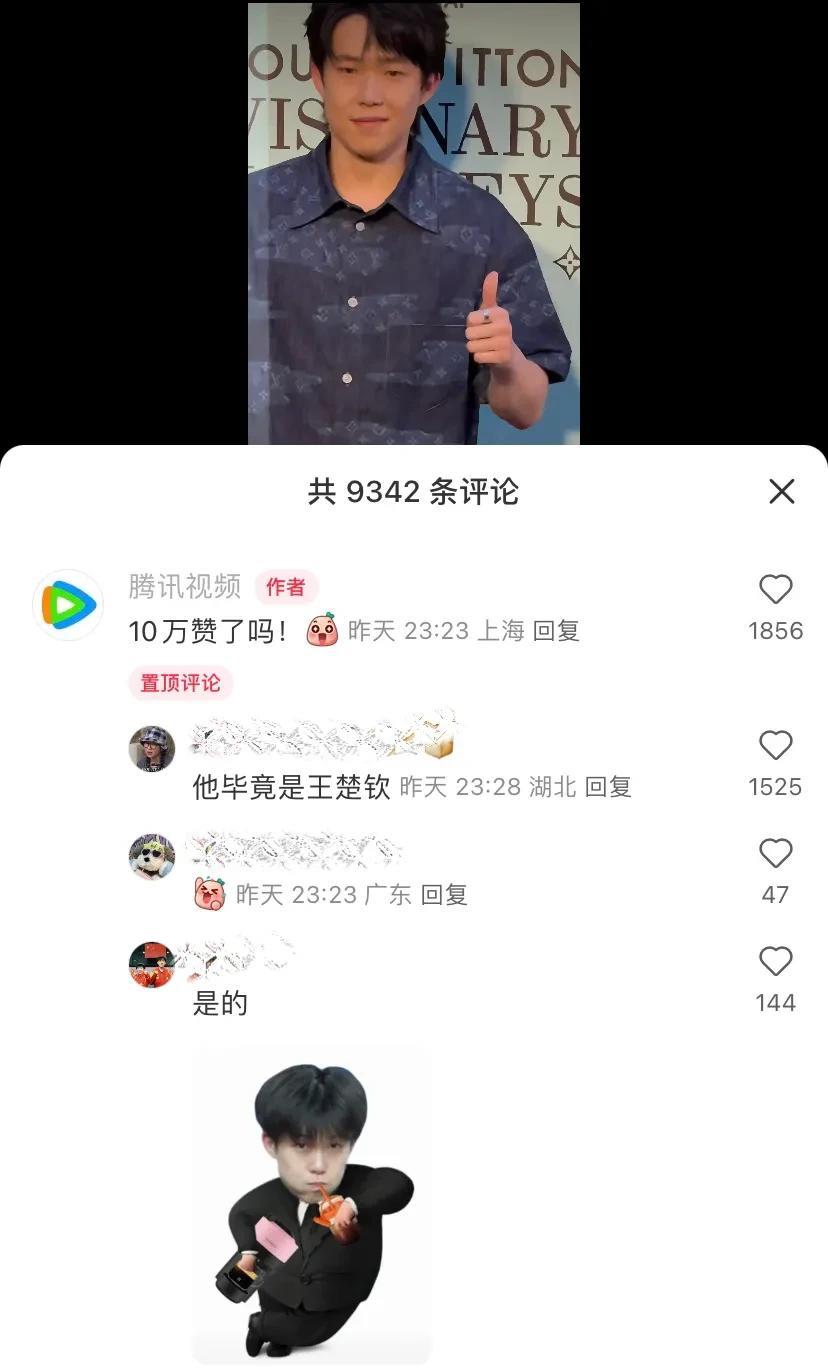Open avatar of the "是的" commenter

[x=152, y=965]
